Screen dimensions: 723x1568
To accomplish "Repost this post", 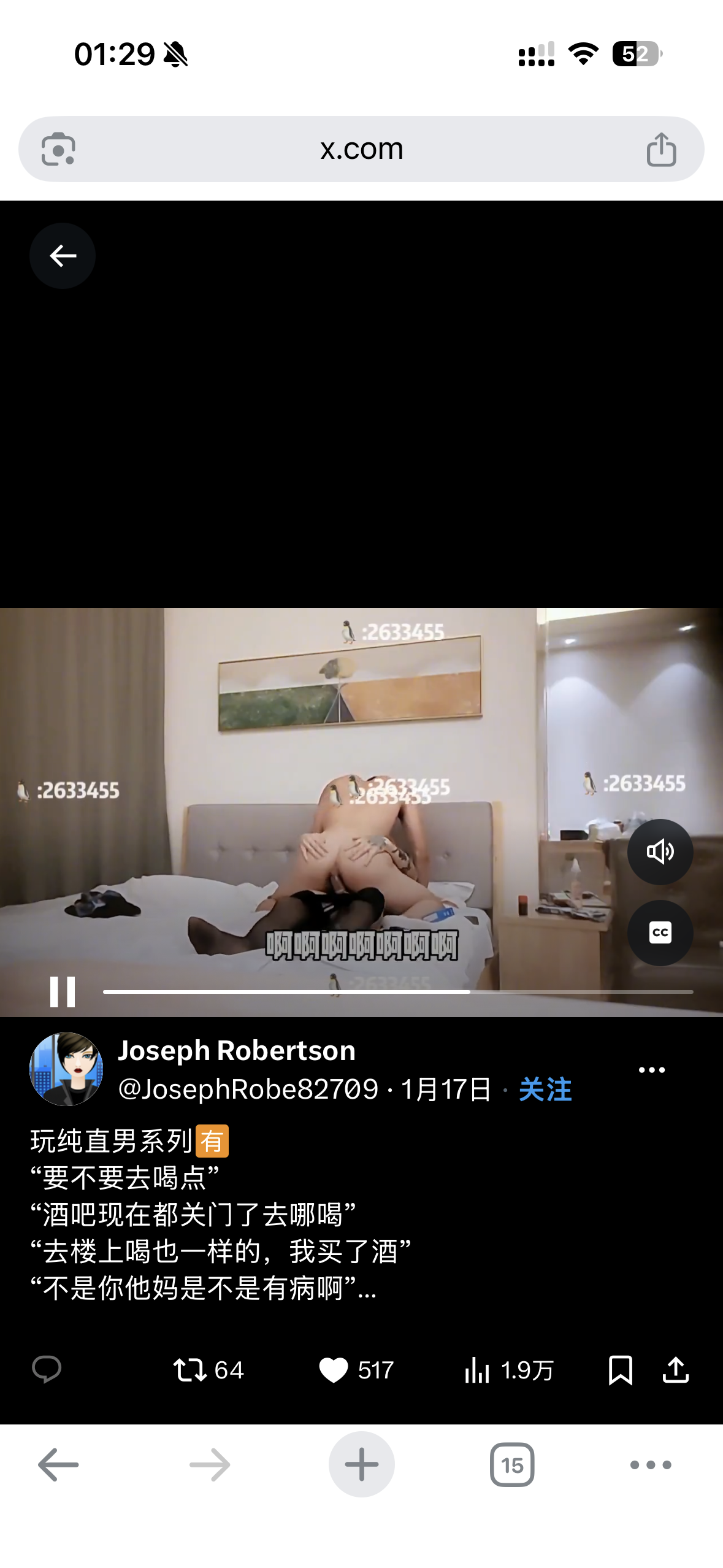I will pyautogui.click(x=190, y=1370).
